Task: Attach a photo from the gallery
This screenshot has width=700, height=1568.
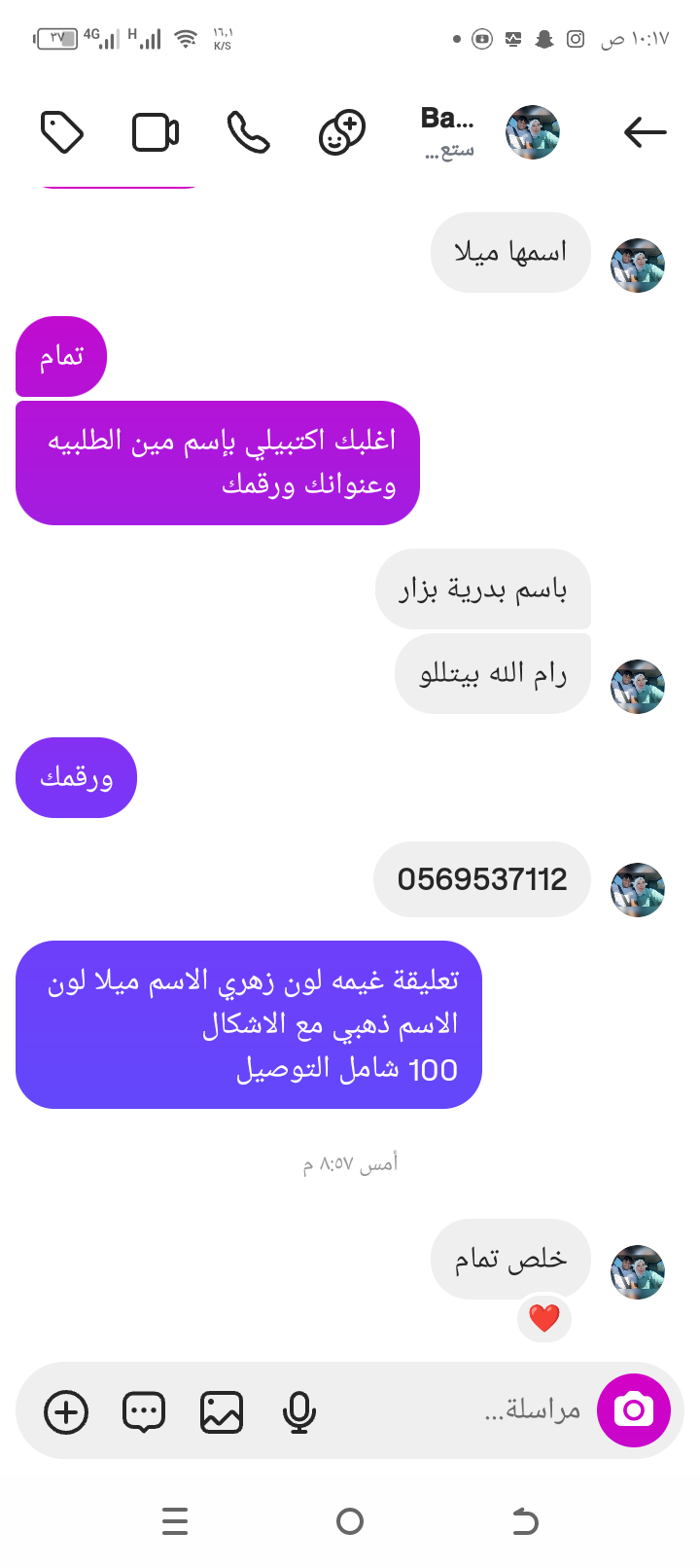Action: click(222, 1412)
